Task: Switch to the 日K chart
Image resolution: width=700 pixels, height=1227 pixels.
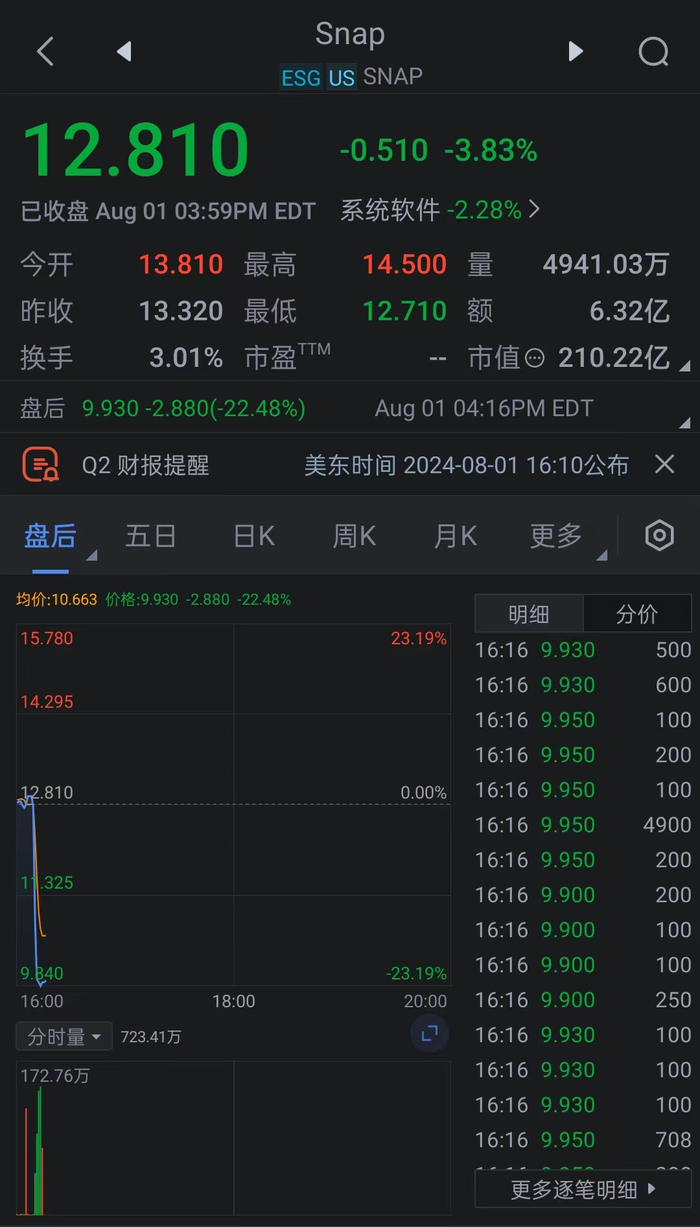Action: (254, 536)
